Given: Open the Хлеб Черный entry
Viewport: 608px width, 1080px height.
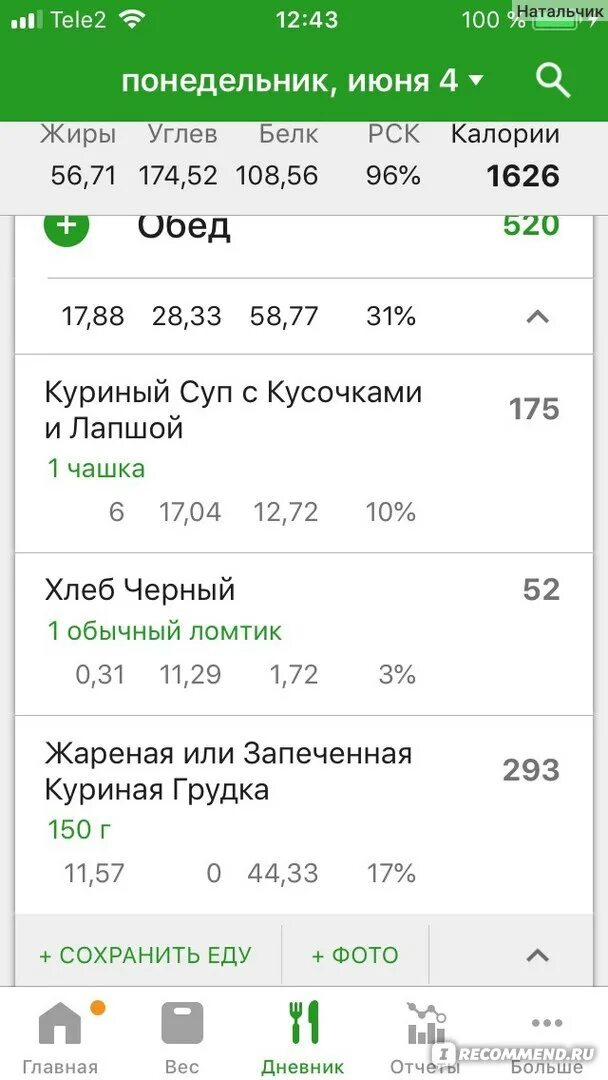Looking at the screenshot, I should pyautogui.click(x=304, y=634).
